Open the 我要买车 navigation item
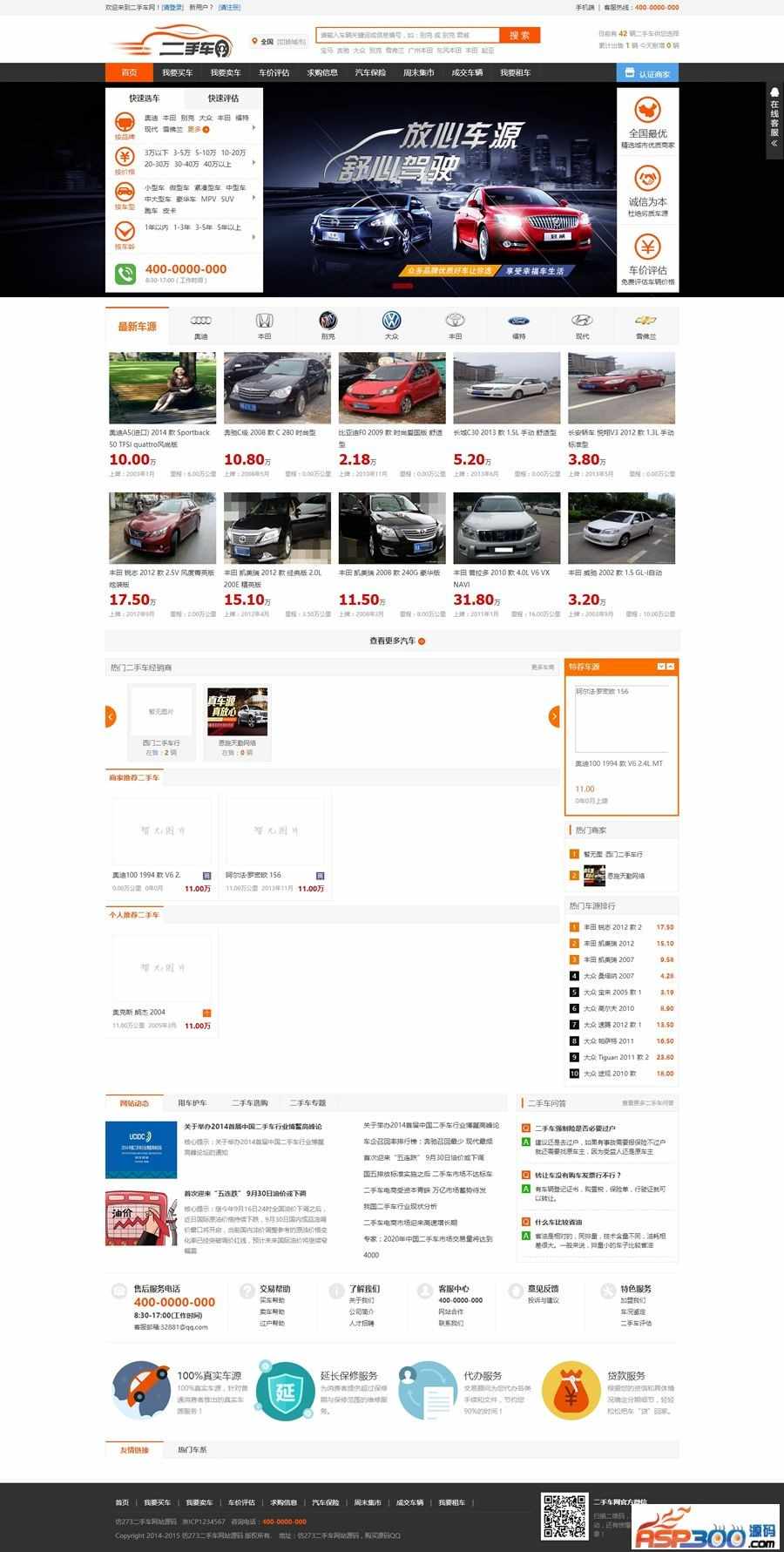 click(x=178, y=73)
